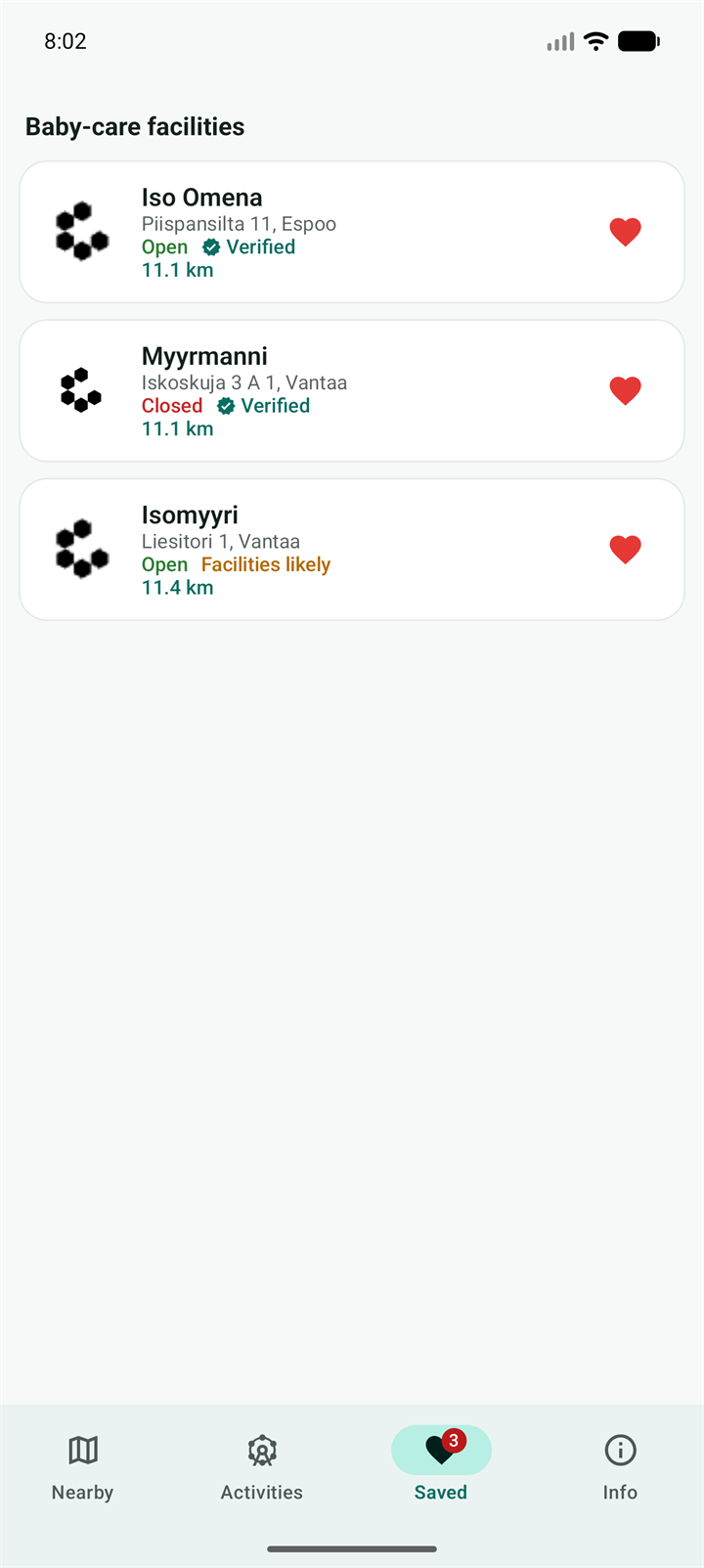Tap the heart icon on Isomyyri

pos(625,549)
